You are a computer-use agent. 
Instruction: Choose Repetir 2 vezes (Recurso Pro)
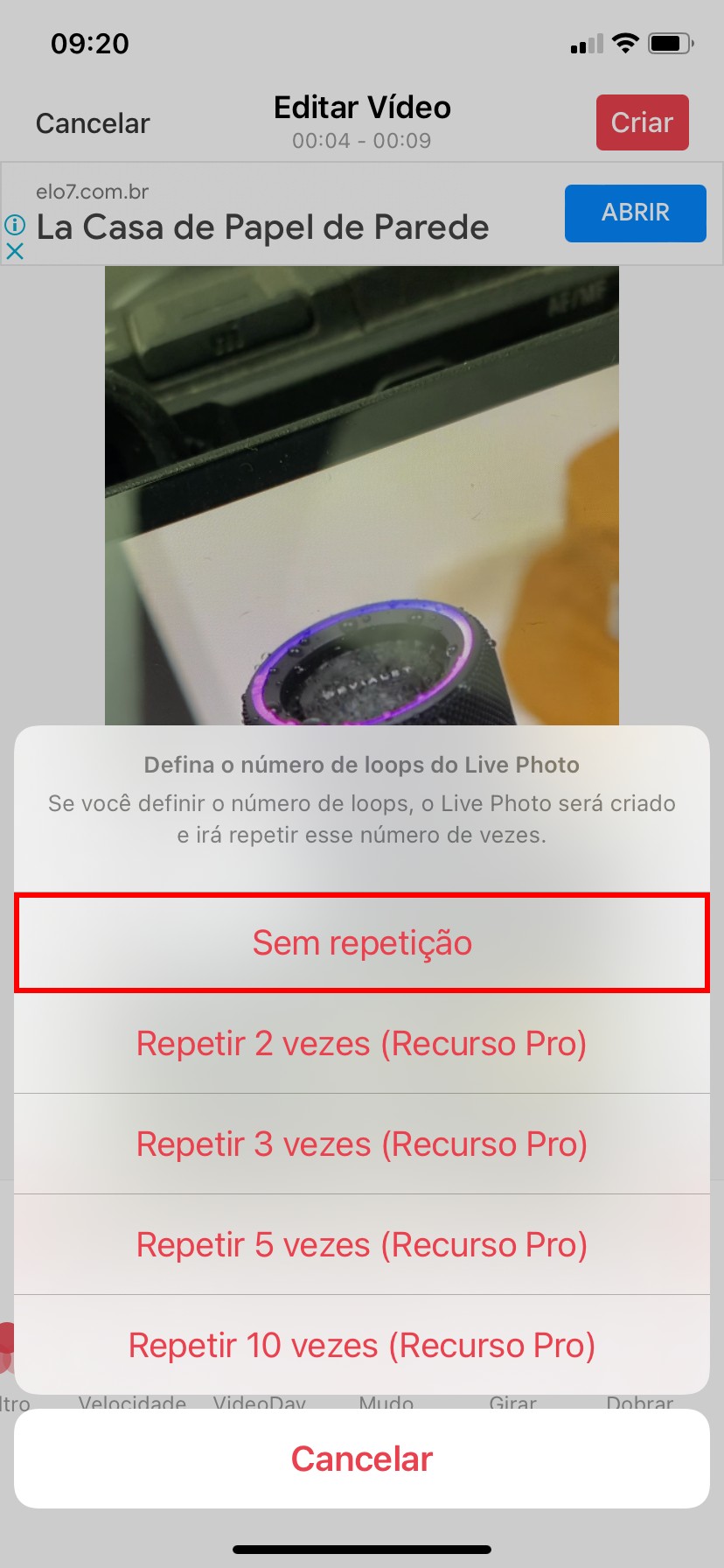click(x=362, y=1043)
